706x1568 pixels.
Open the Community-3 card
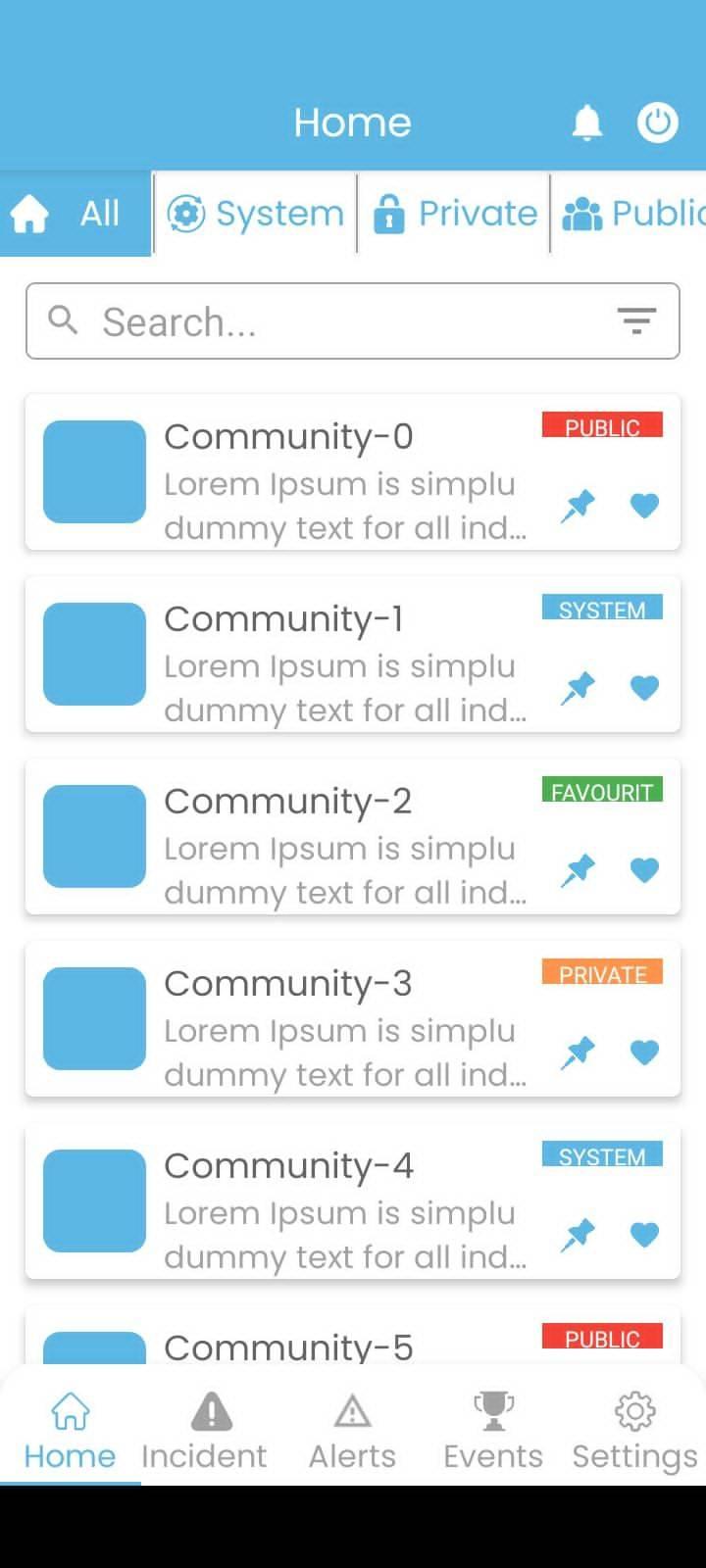[x=353, y=1018]
